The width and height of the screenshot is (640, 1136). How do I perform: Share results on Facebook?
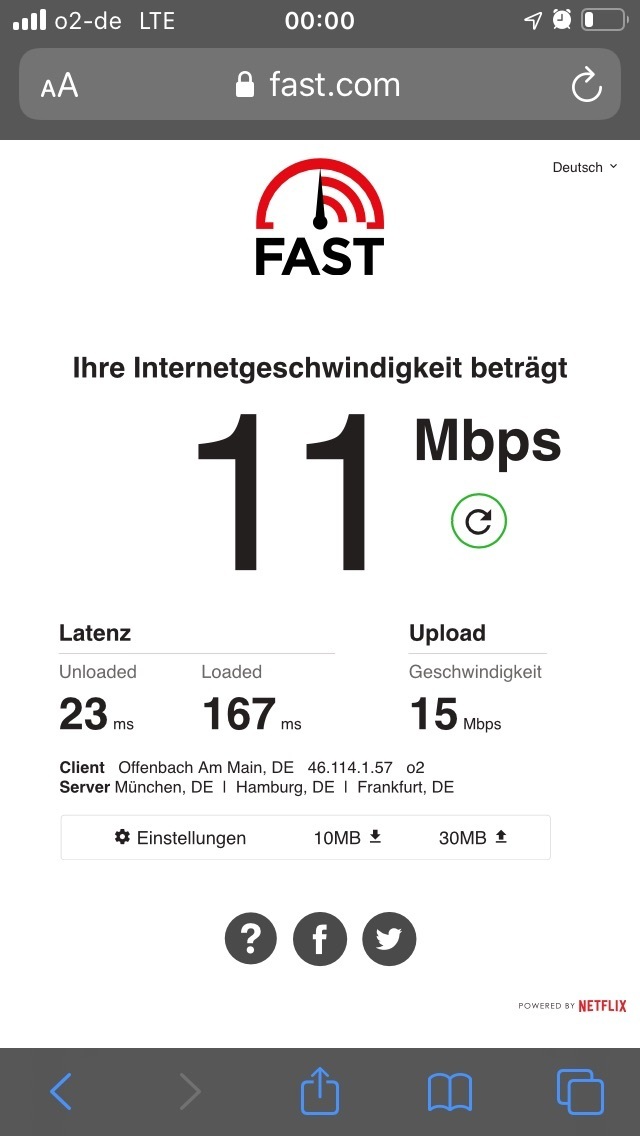tap(320, 939)
